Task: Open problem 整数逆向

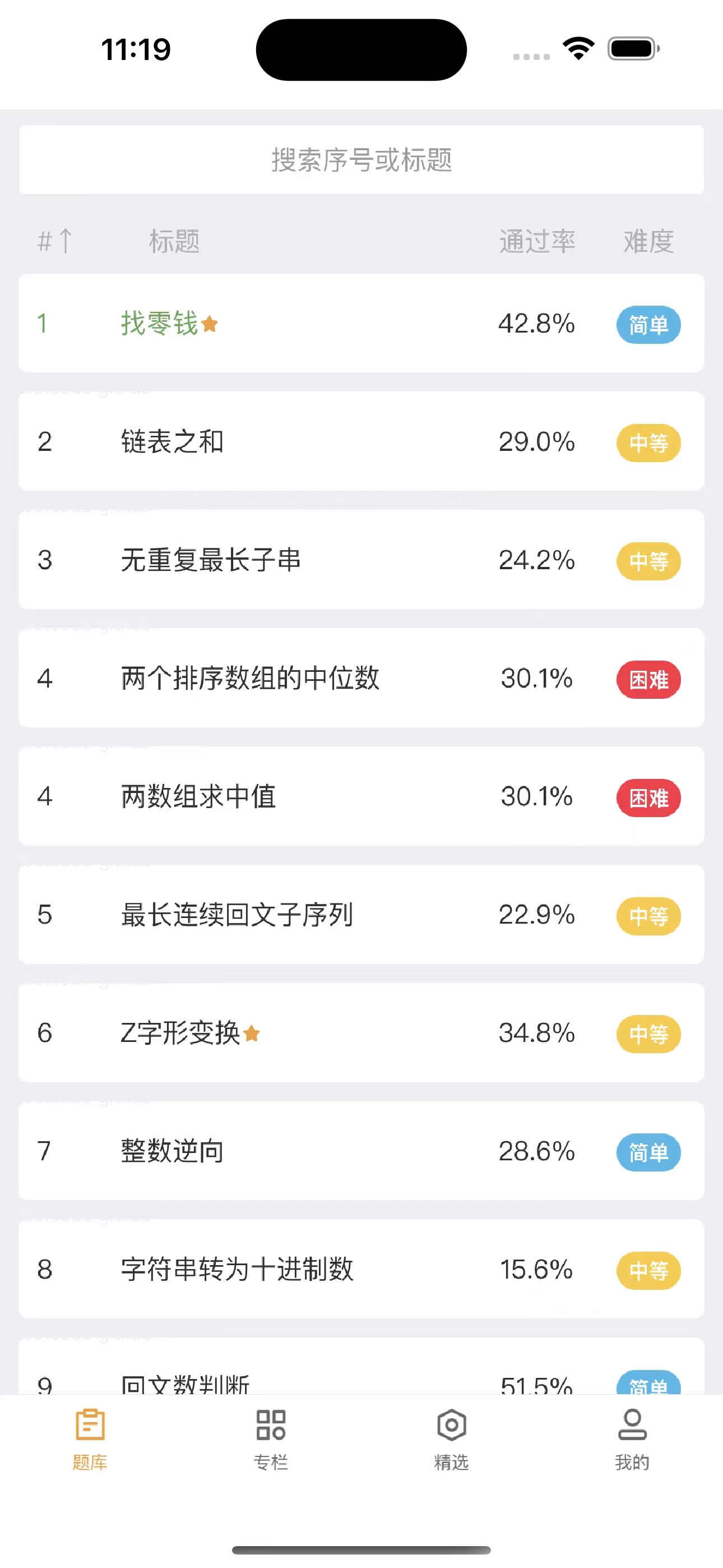Action: click(172, 1151)
